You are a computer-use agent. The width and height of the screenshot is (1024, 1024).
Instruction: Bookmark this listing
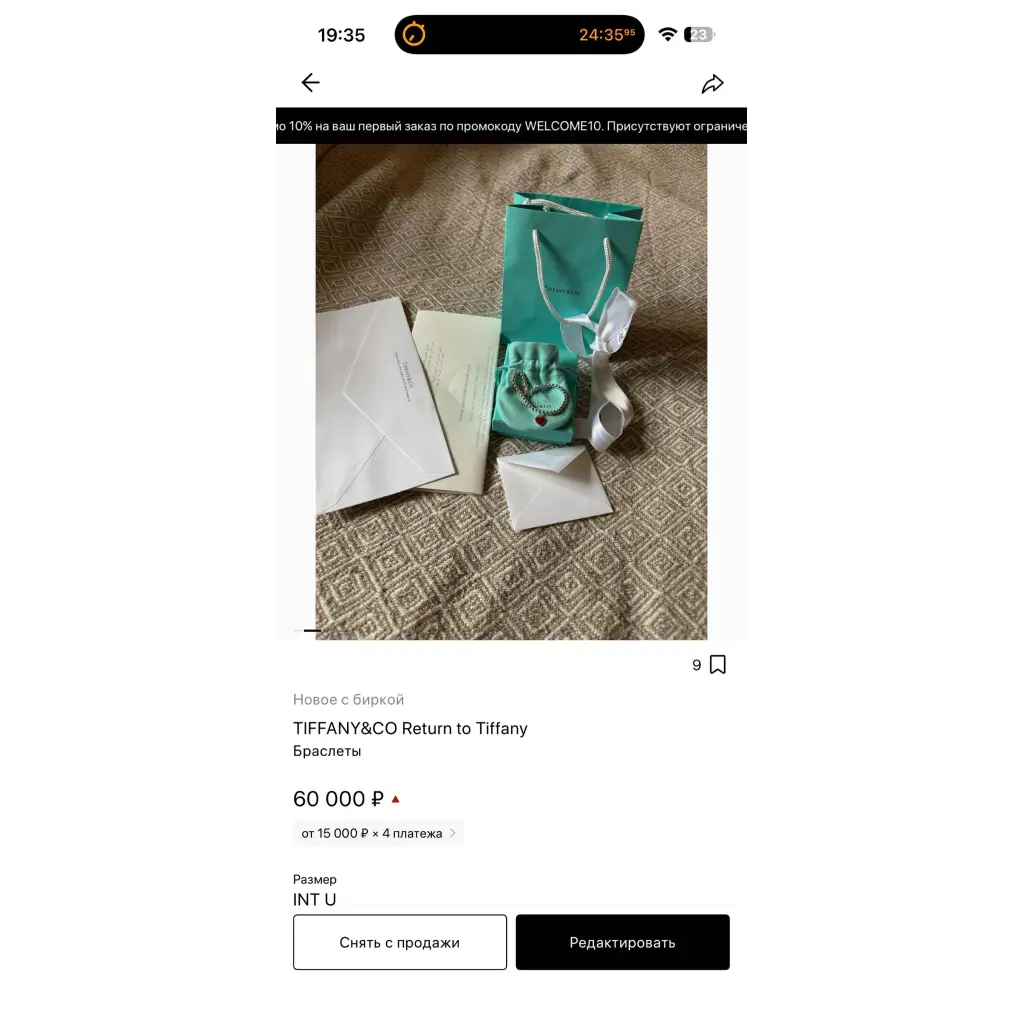pyautogui.click(x=717, y=665)
